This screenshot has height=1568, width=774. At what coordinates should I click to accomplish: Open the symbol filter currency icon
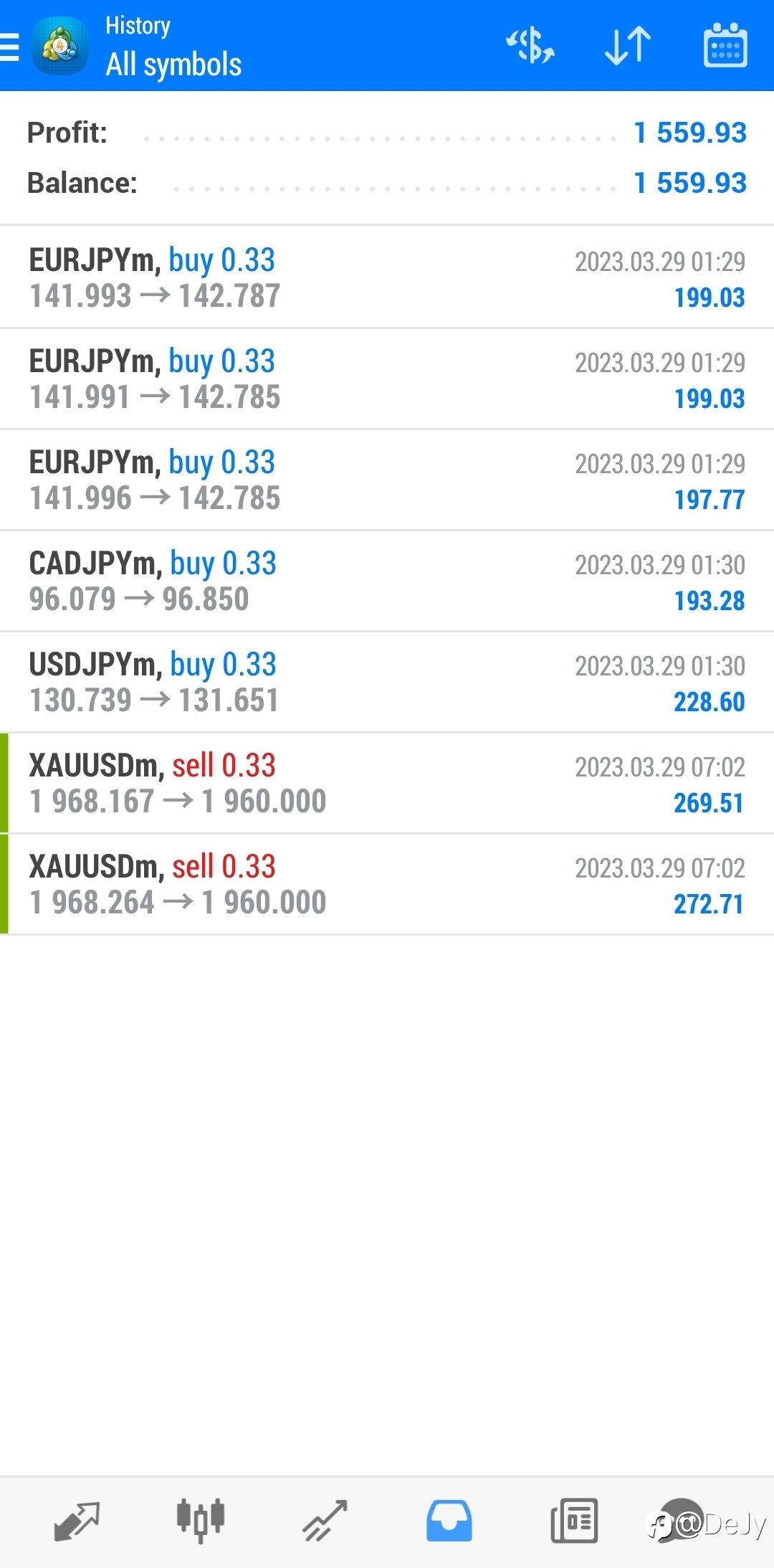pos(530,46)
